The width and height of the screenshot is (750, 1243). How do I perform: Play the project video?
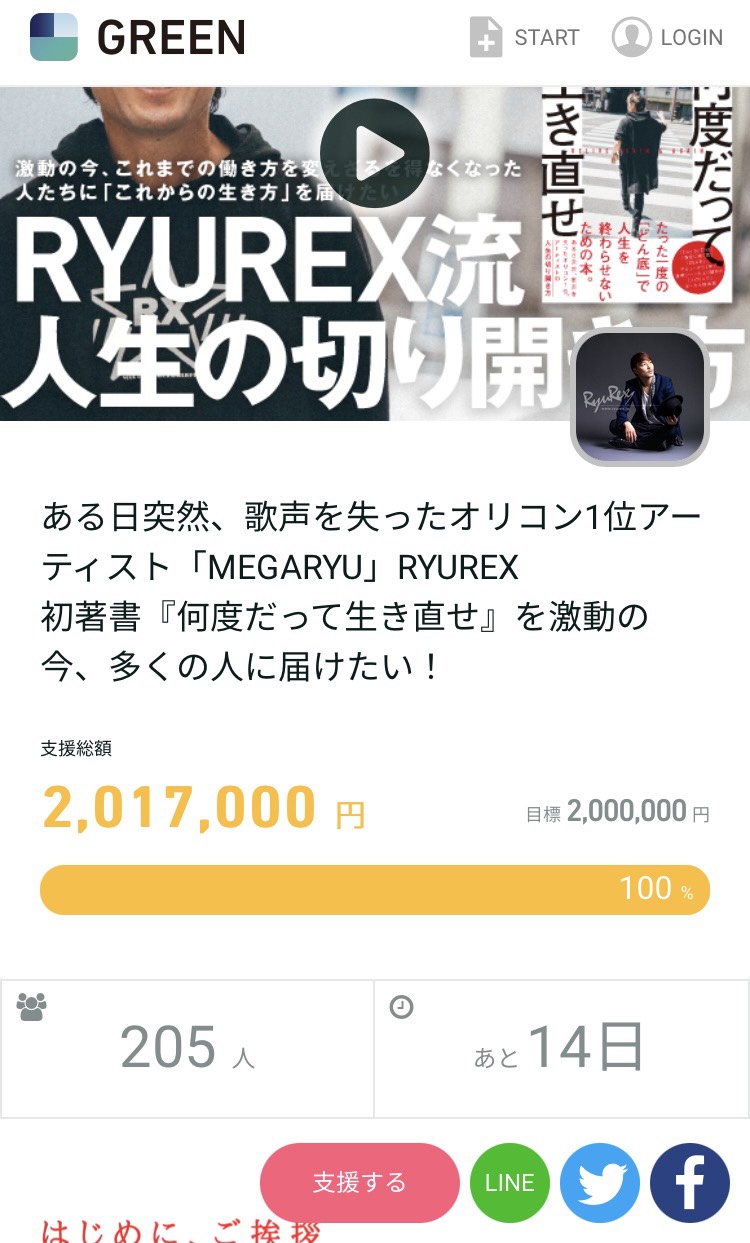pos(374,153)
